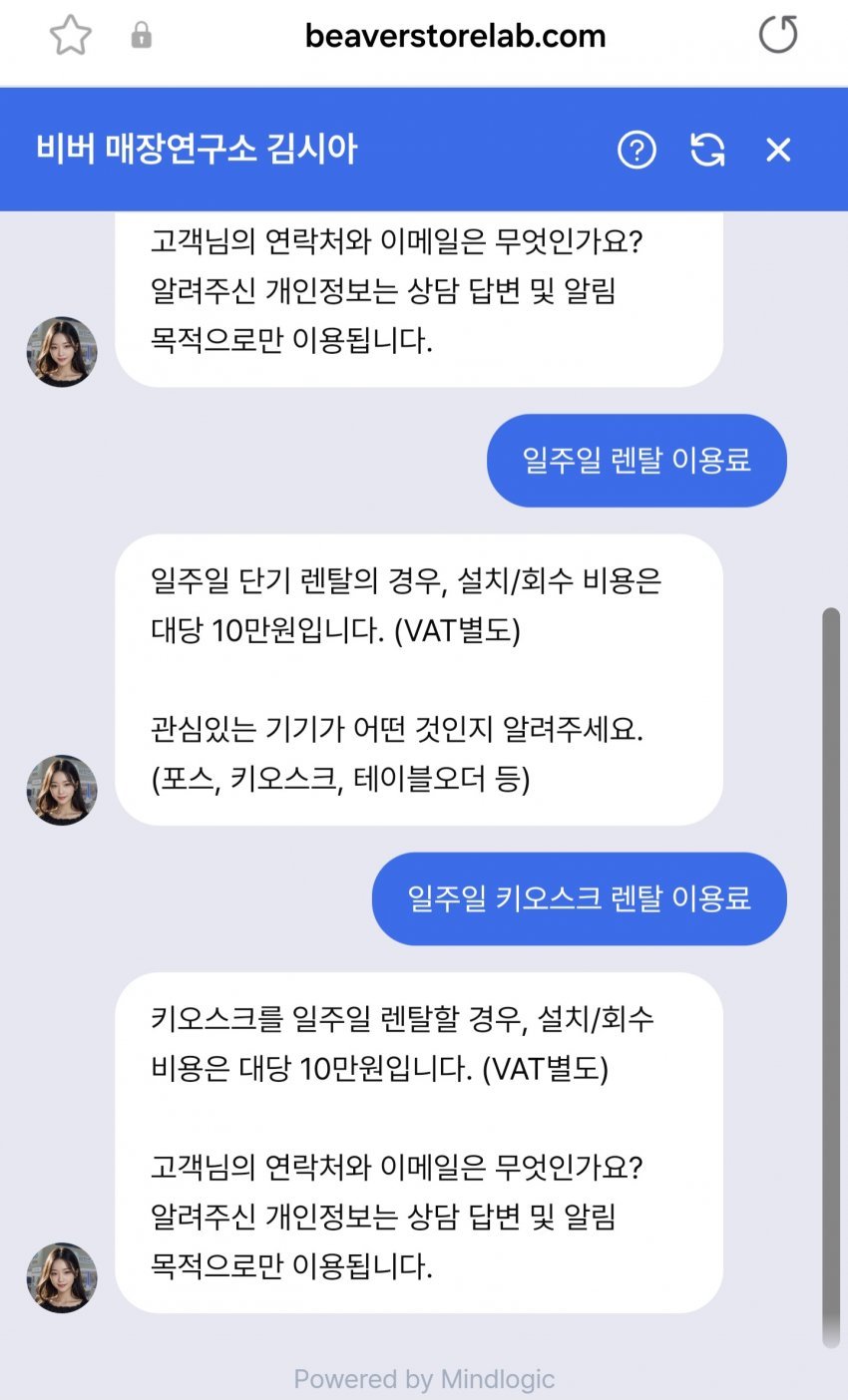The width and height of the screenshot is (848, 1400).
Task: Open the help question mark icon
Action: coord(636,151)
